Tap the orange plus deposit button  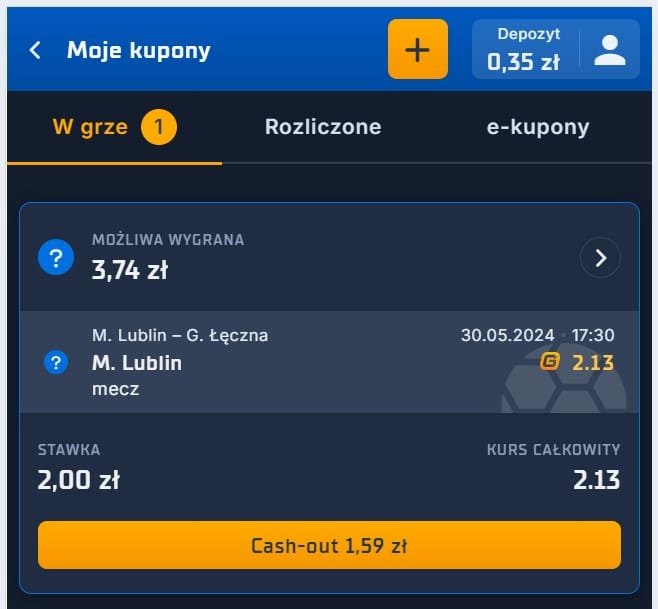pos(417,50)
